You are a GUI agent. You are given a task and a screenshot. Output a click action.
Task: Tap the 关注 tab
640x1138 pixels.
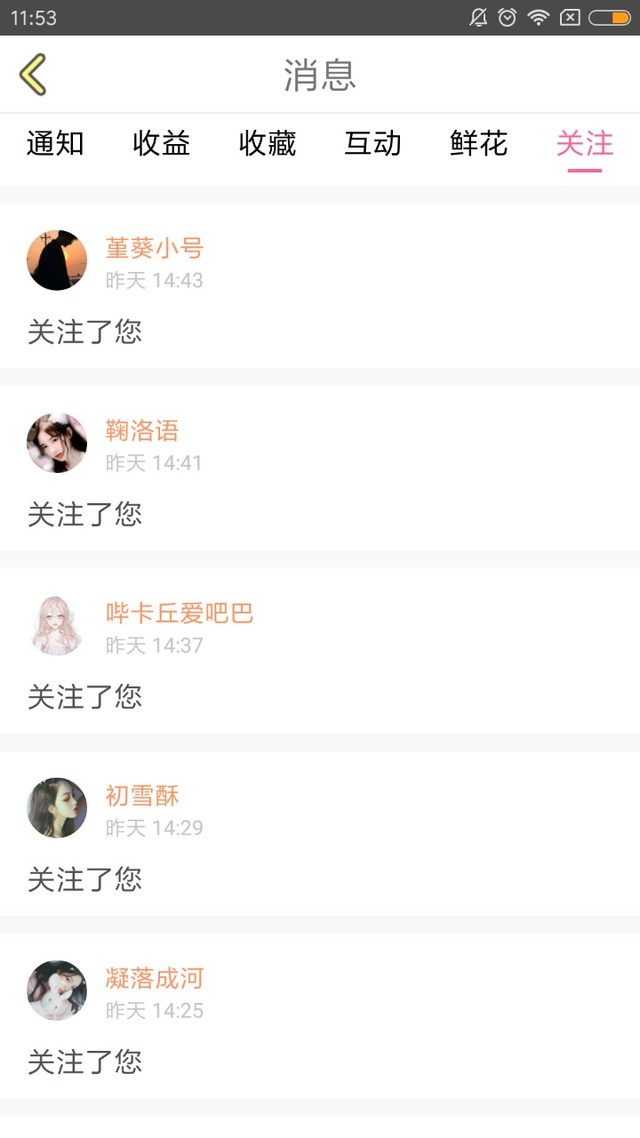(584, 144)
